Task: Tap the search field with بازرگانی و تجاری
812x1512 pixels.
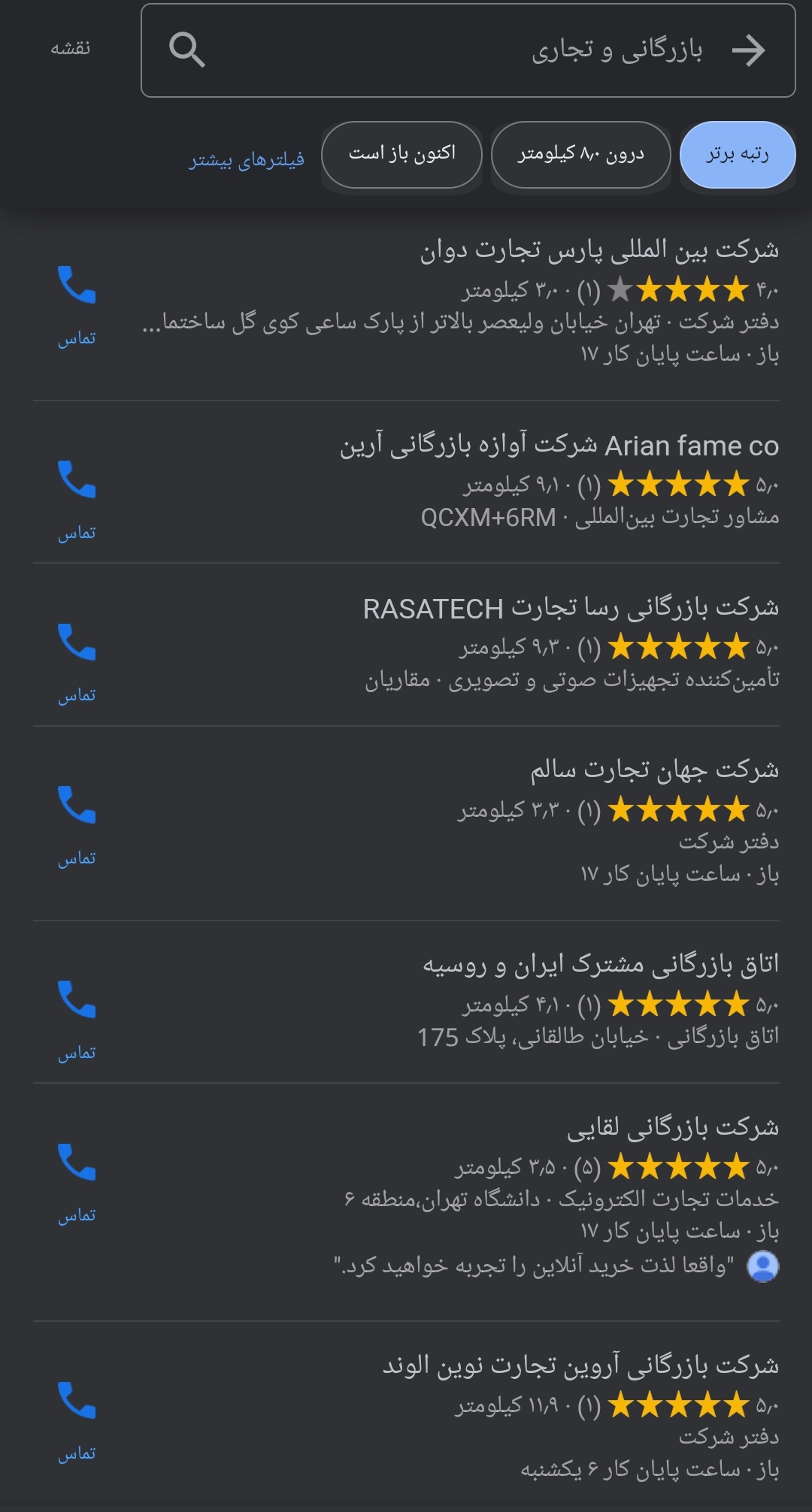Action: click(466, 50)
